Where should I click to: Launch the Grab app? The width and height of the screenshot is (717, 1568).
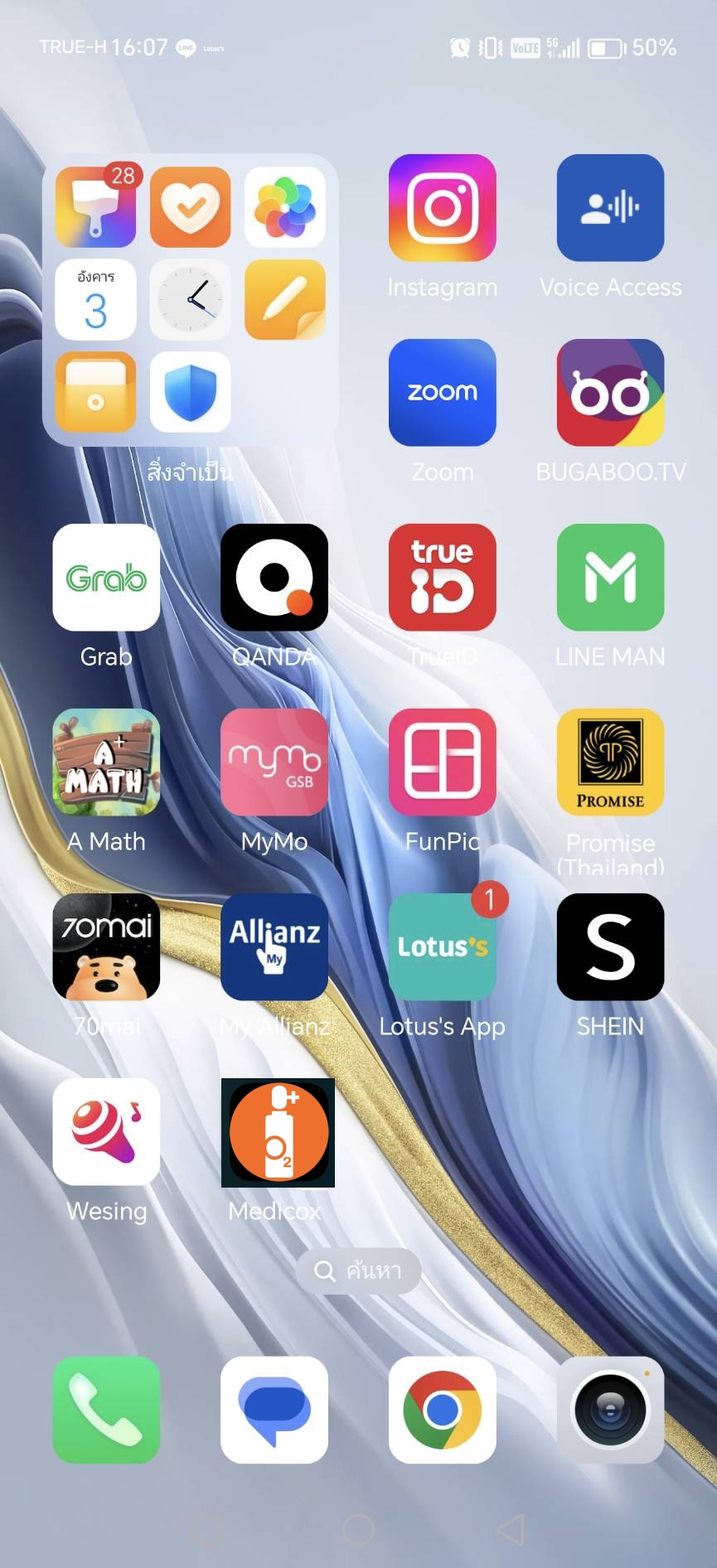[x=106, y=578]
